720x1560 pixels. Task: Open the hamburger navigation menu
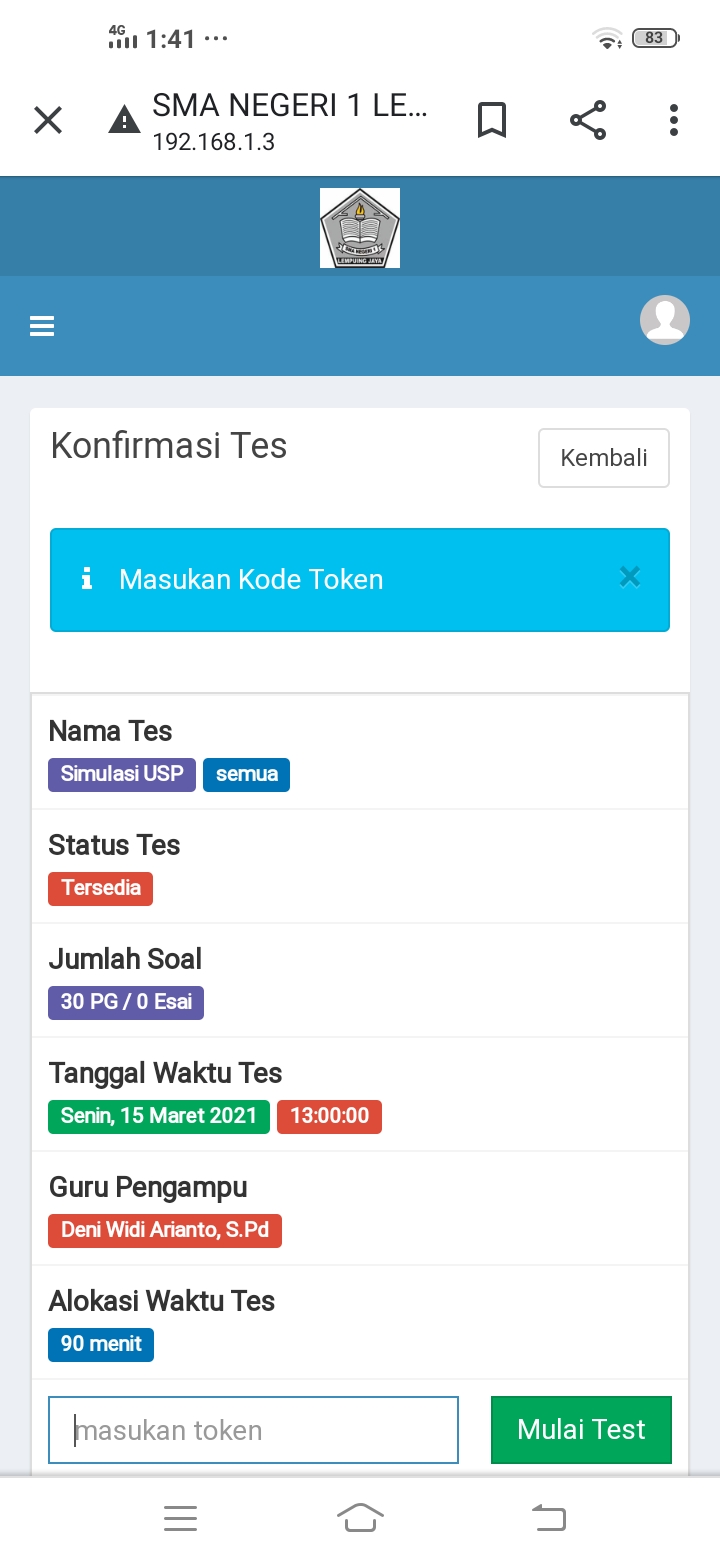click(x=42, y=326)
